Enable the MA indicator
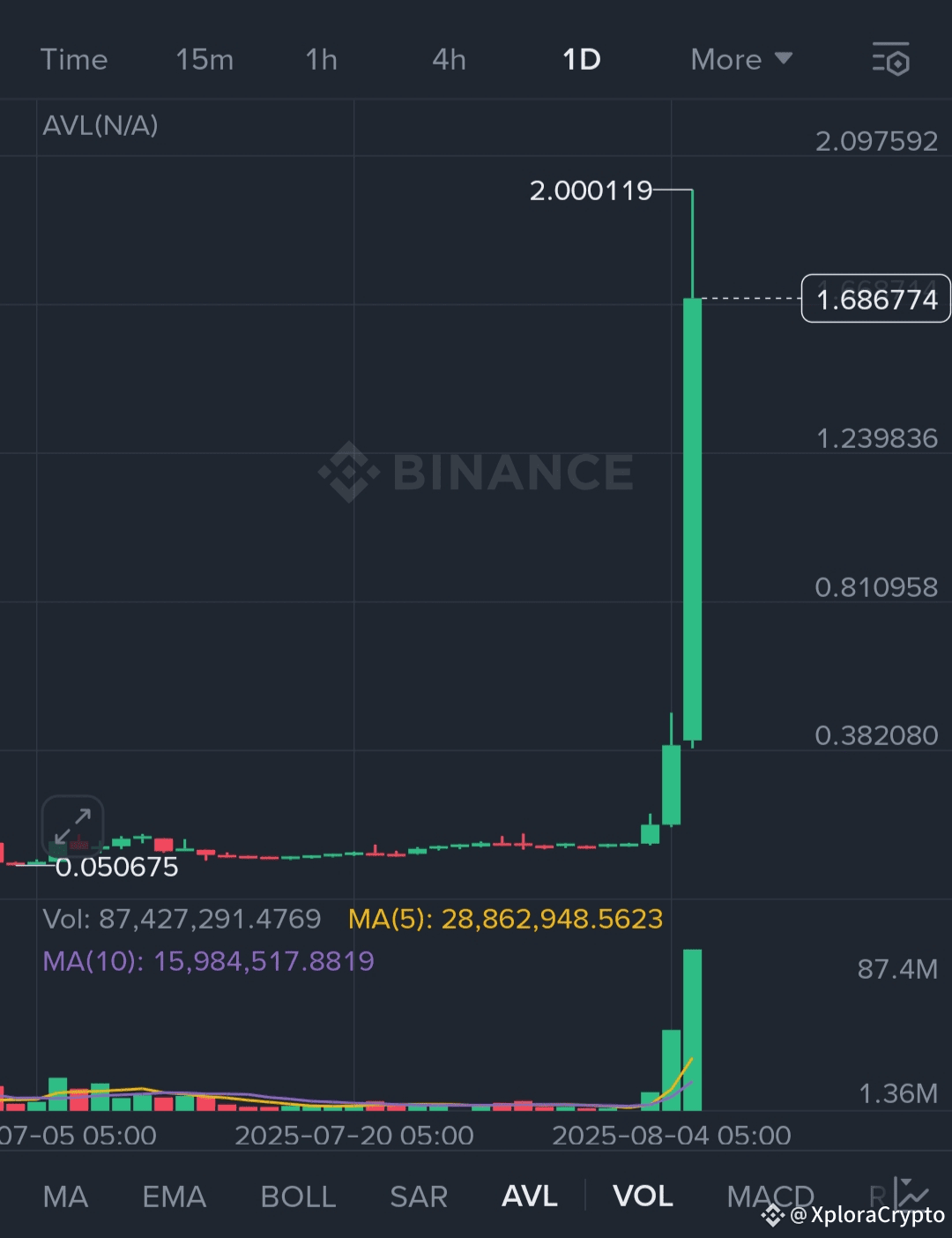Screen dimensions: 952x1238 click(x=66, y=1197)
